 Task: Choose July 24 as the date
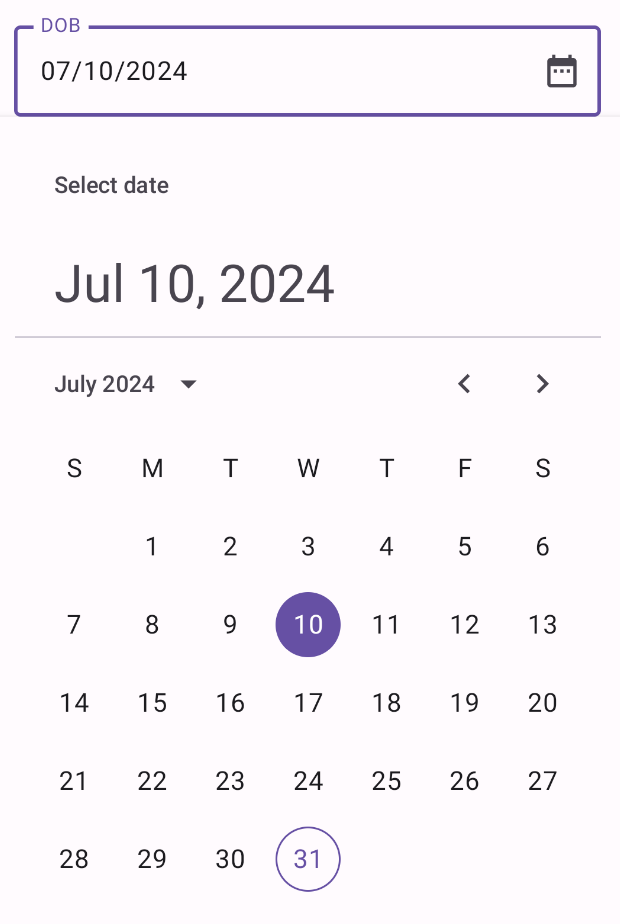[308, 780]
